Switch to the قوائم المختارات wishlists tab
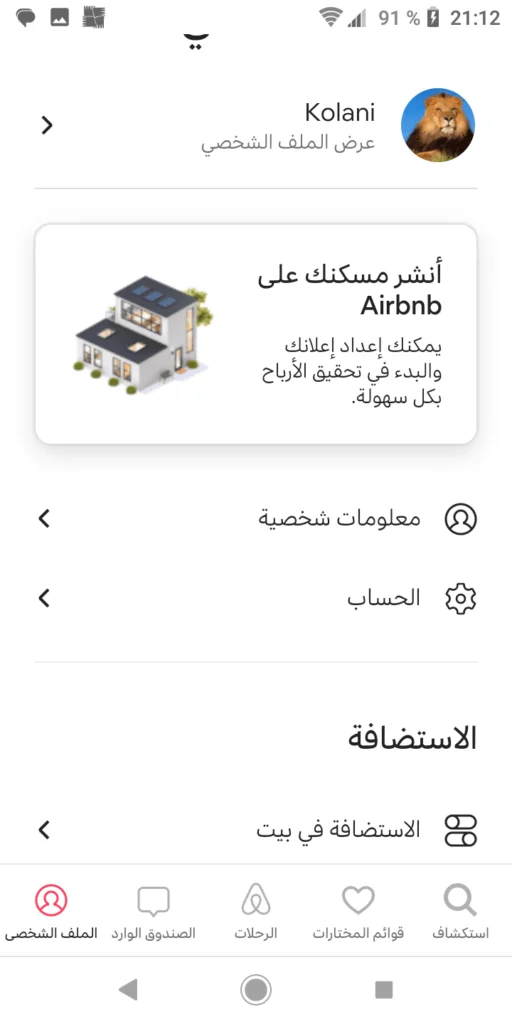 (x=358, y=912)
